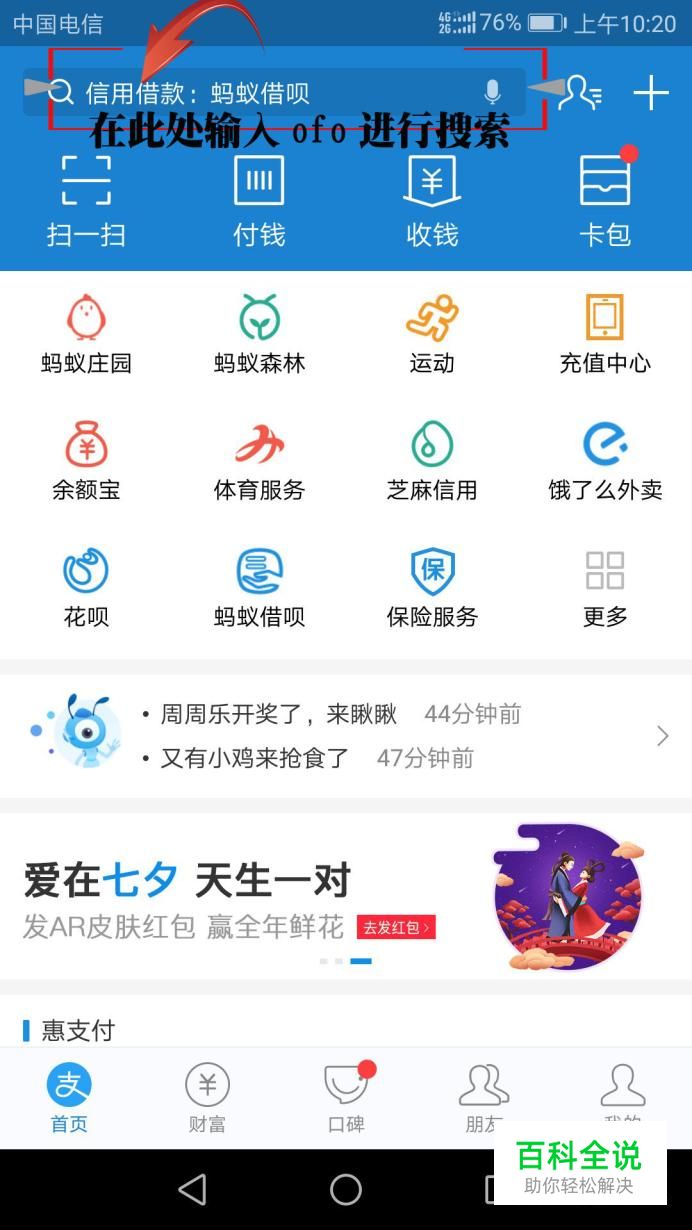Open 花呗

(x=86, y=587)
